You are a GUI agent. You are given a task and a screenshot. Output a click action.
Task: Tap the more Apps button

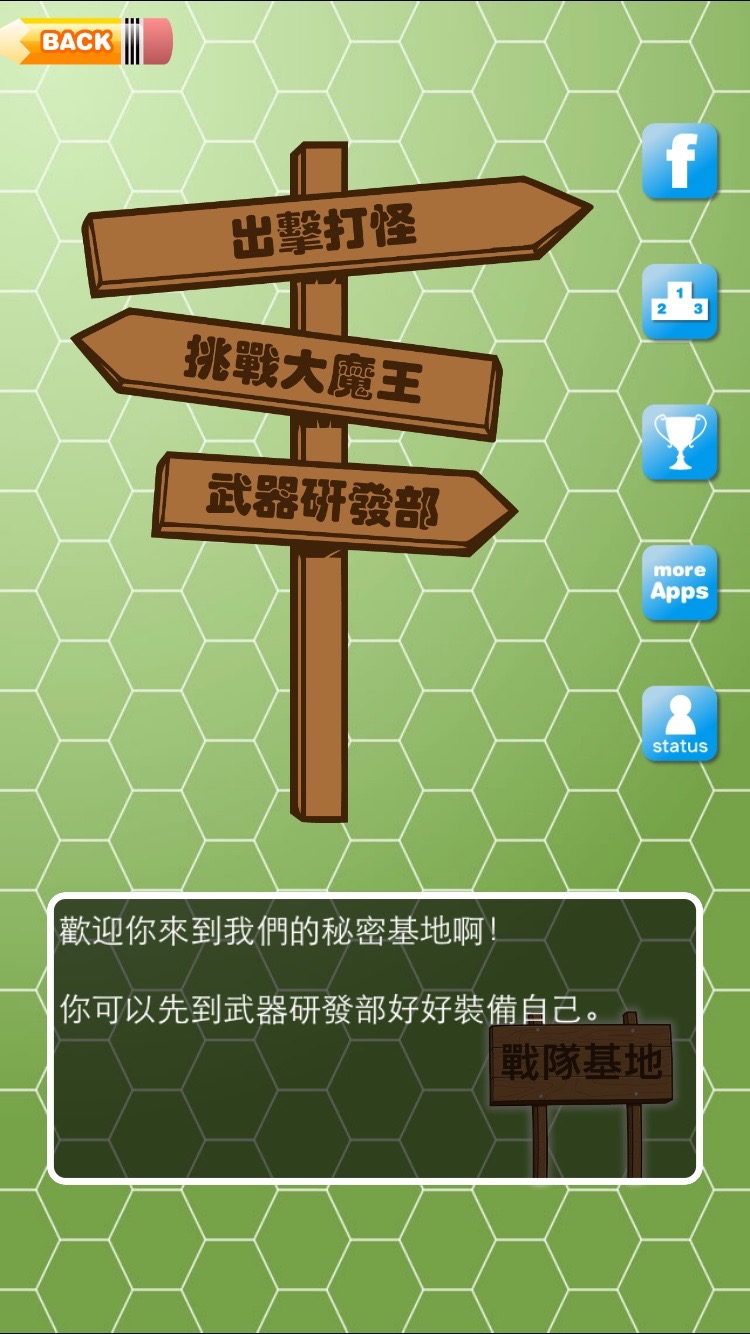pos(680,583)
